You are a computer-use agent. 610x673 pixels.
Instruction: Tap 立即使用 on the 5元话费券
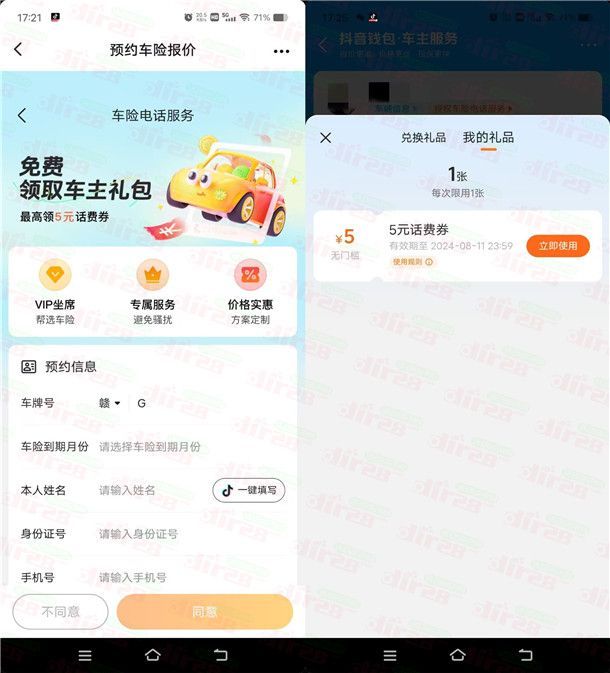pyautogui.click(x=557, y=246)
